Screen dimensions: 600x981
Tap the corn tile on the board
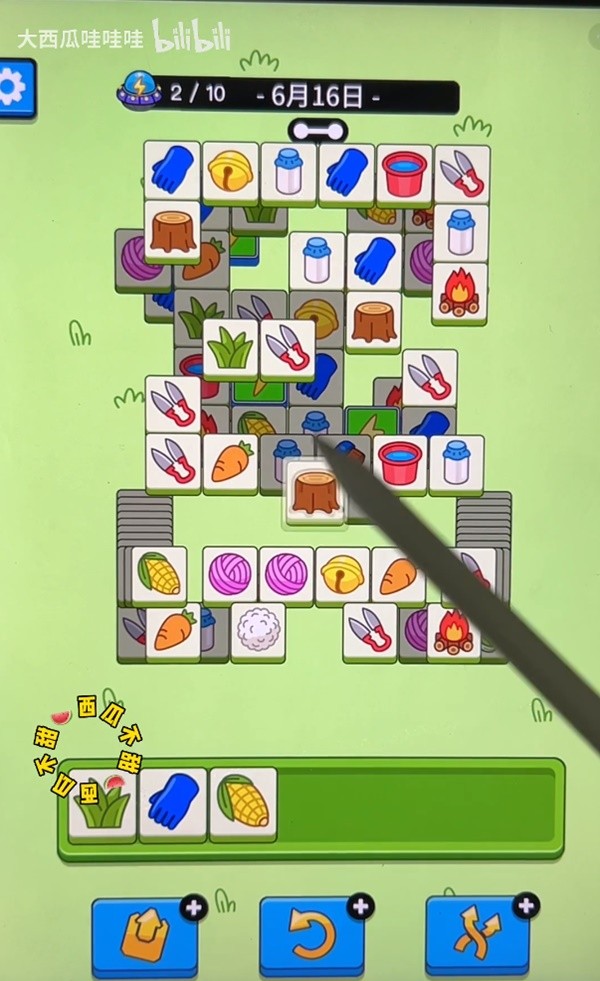tap(159, 574)
